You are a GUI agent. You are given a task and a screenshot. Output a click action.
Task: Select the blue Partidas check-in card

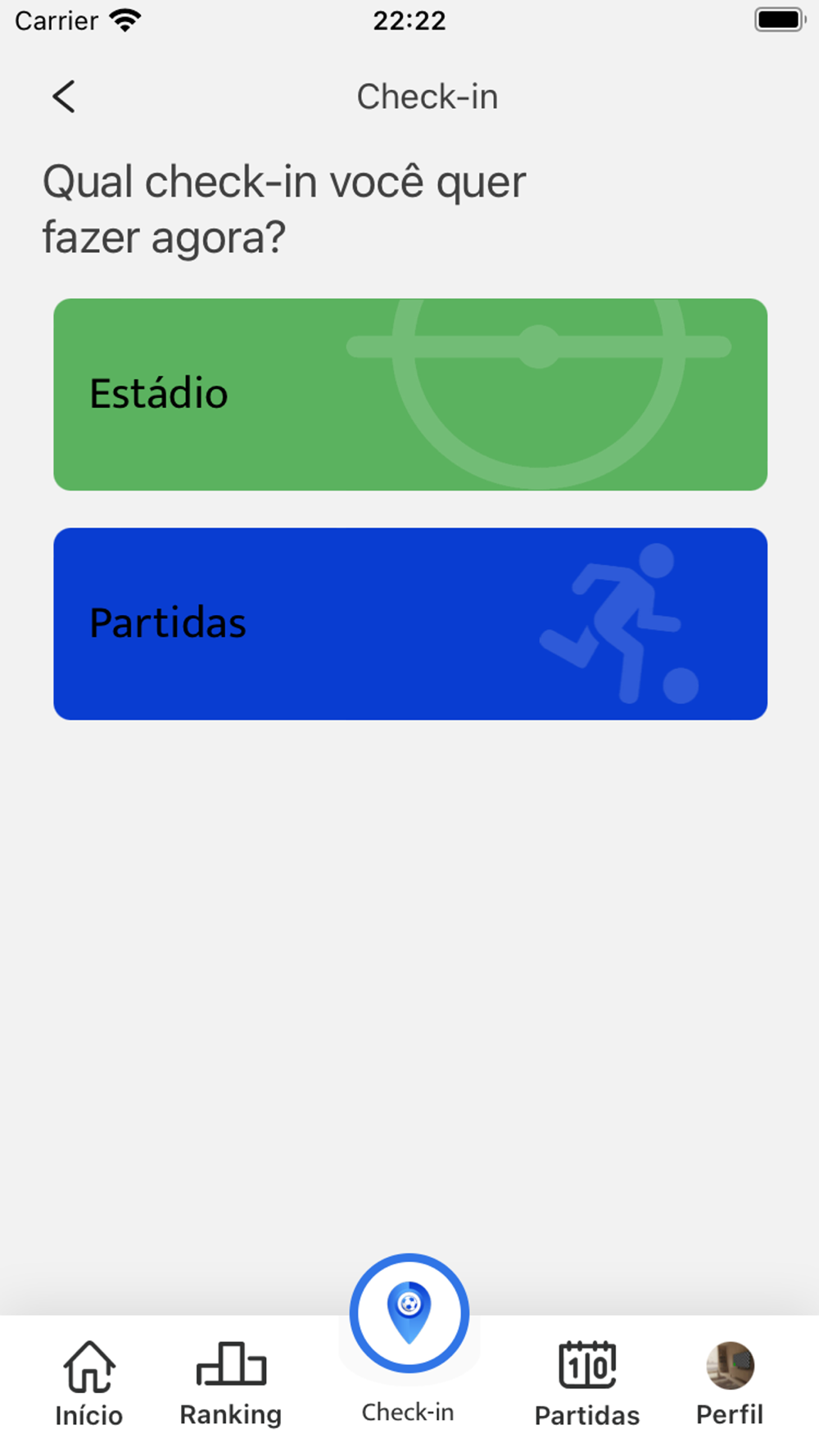pyautogui.click(x=409, y=623)
